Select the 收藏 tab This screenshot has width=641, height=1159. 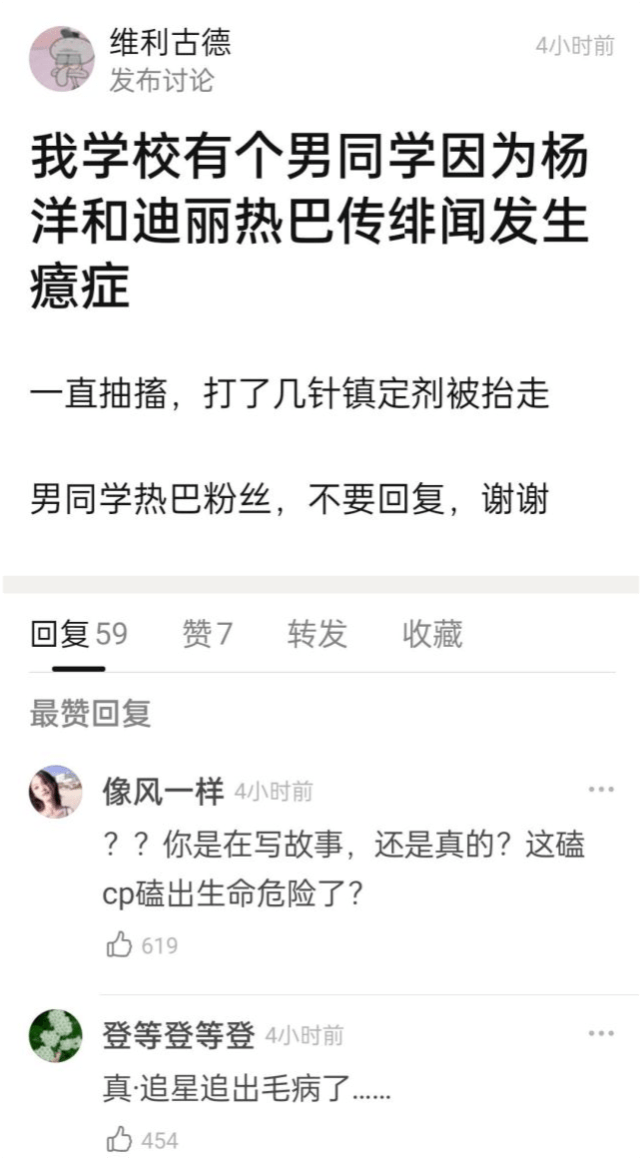tap(432, 634)
